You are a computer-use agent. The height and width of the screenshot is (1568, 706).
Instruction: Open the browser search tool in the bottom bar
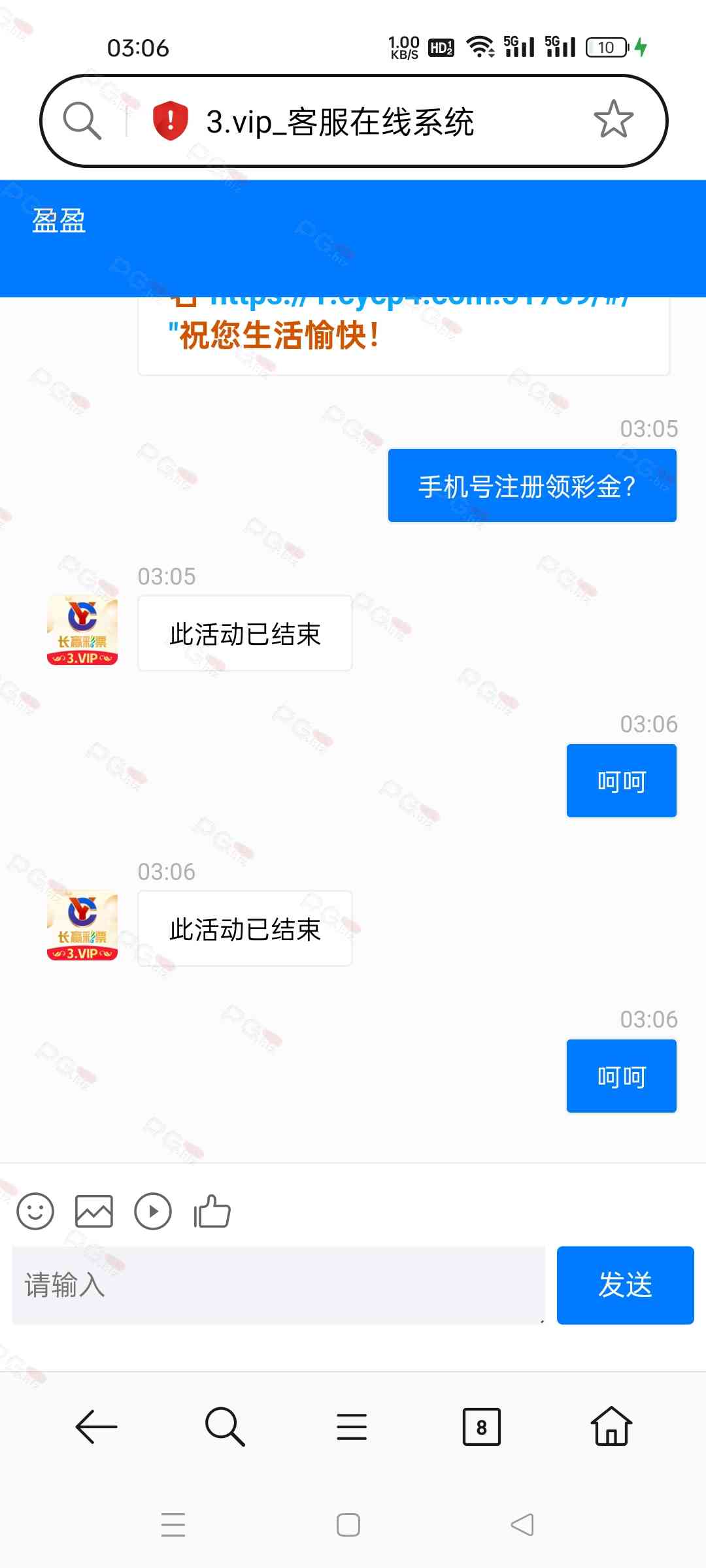coord(225,1427)
